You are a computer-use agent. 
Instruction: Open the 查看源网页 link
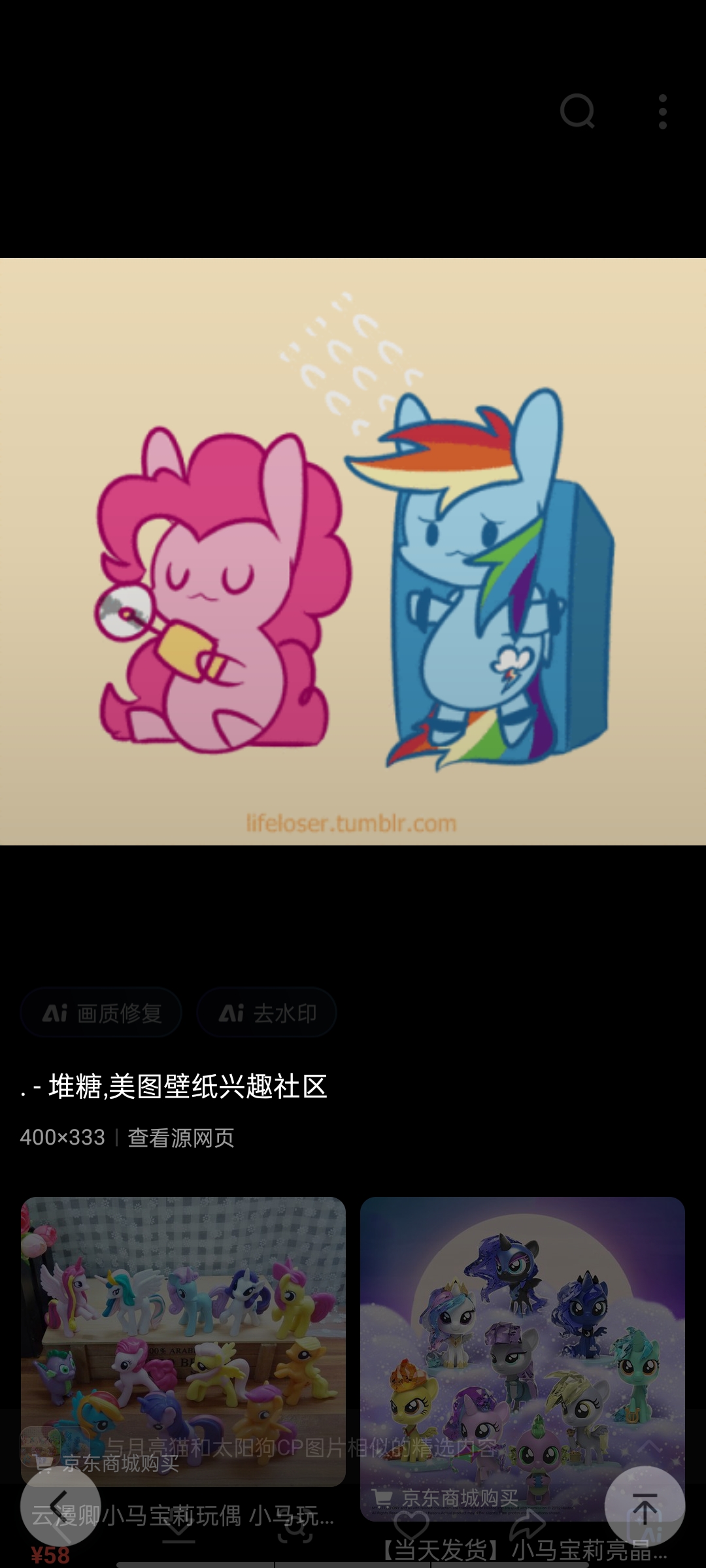(181, 1137)
